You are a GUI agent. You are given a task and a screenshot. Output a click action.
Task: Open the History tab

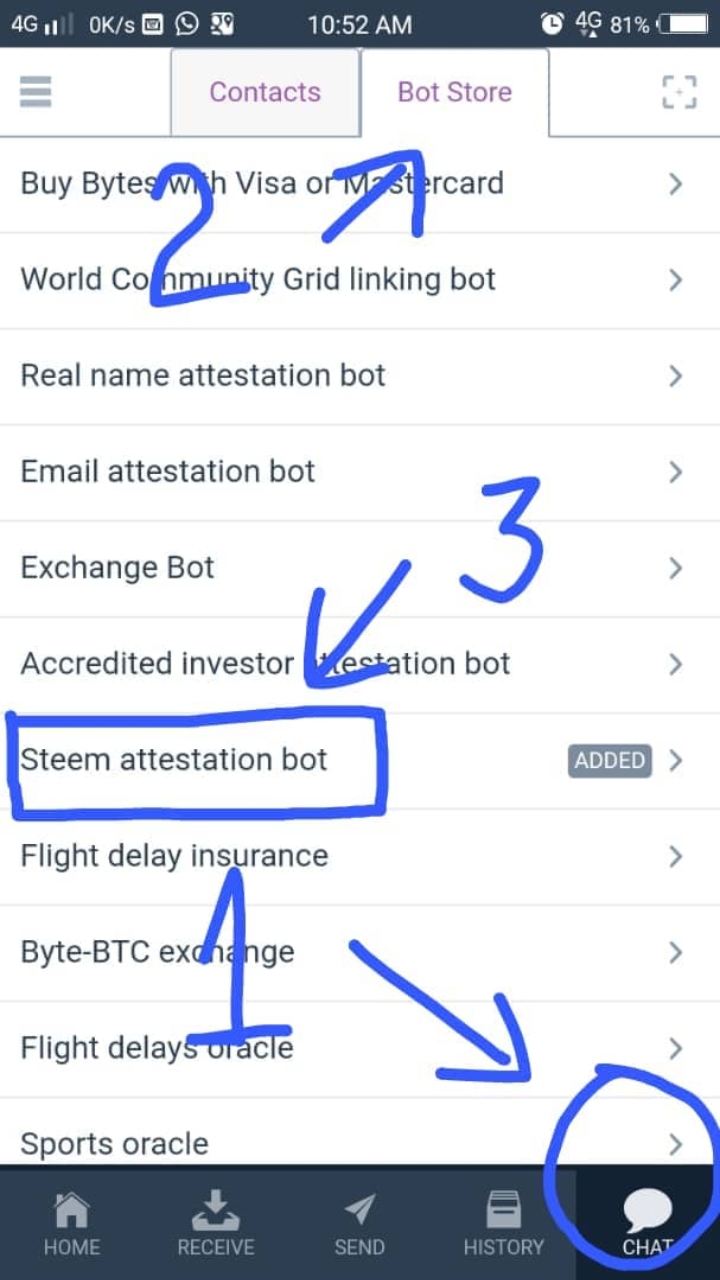click(x=504, y=1223)
